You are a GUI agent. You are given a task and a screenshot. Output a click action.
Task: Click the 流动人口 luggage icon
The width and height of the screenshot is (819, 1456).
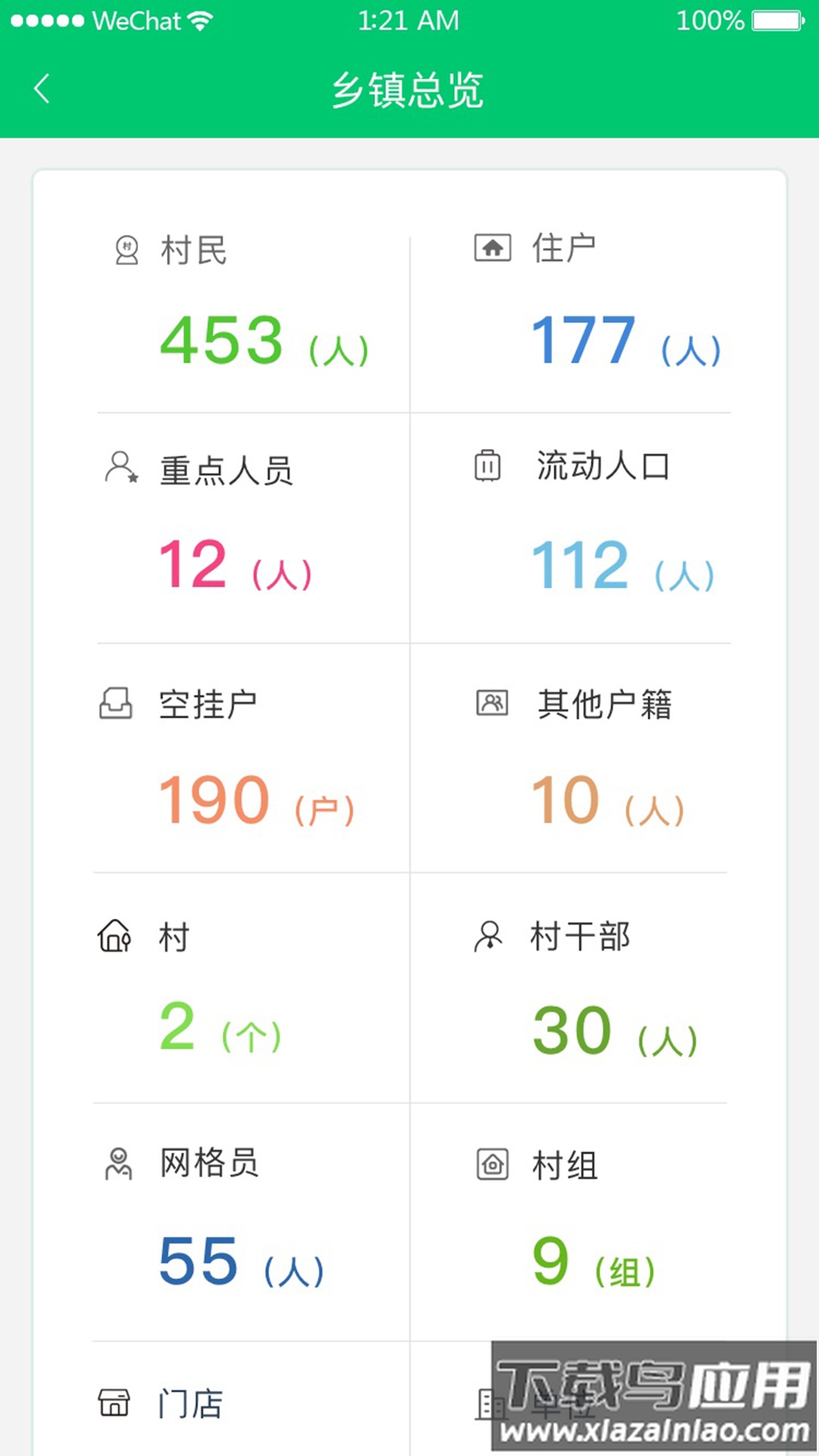tap(489, 466)
